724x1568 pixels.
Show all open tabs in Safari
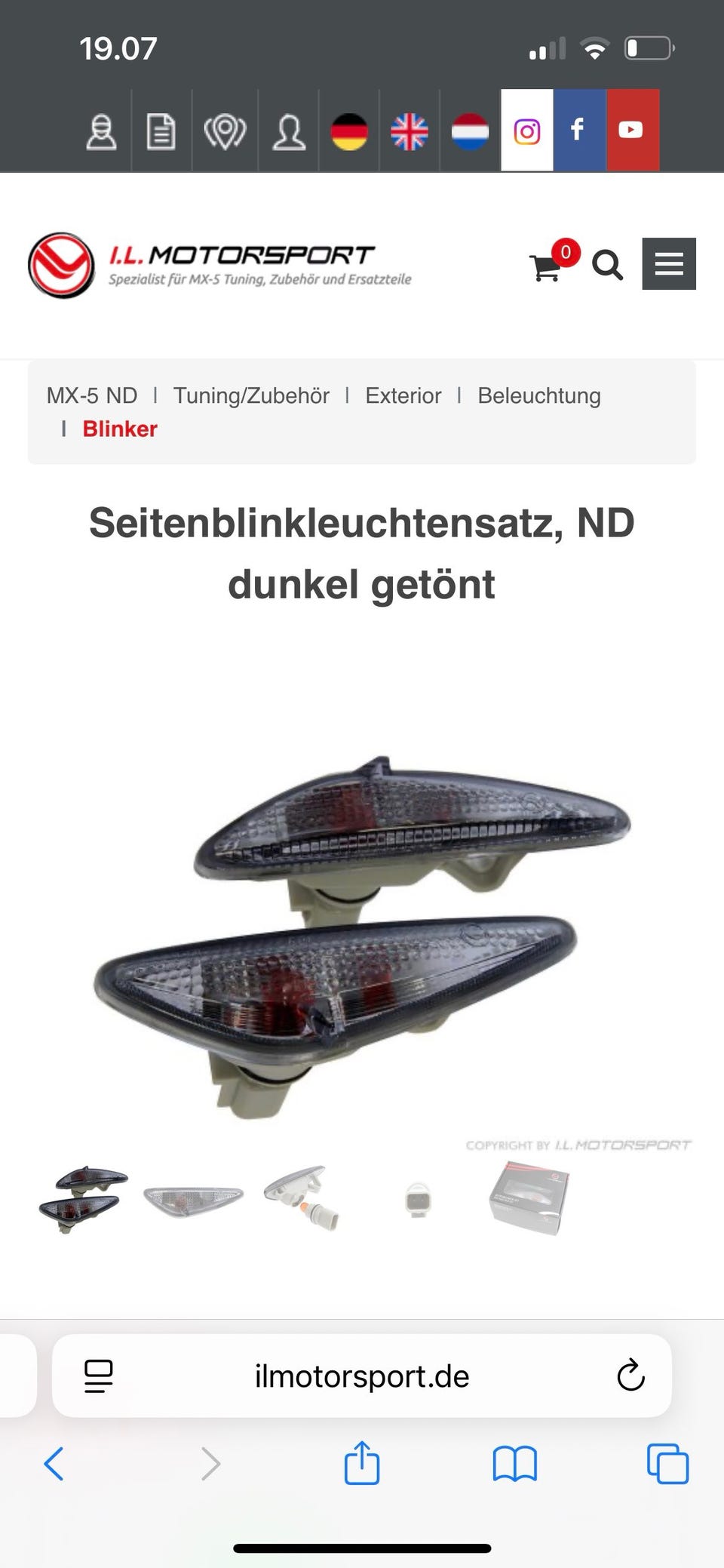(667, 1464)
